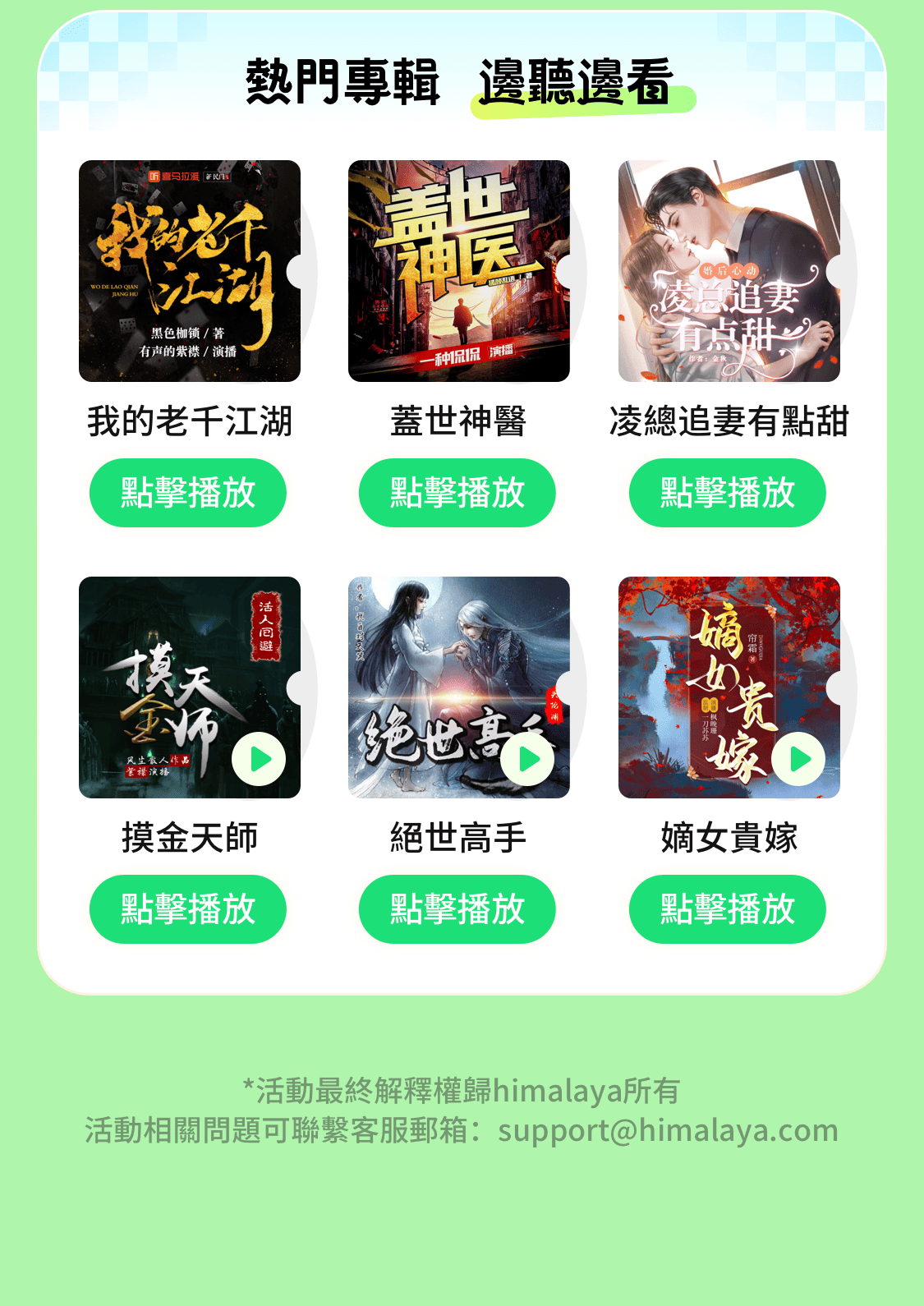The image size is (924, 1306).
Task: Open the 凌總追妻有點甜 album cover
Action: 729,271
